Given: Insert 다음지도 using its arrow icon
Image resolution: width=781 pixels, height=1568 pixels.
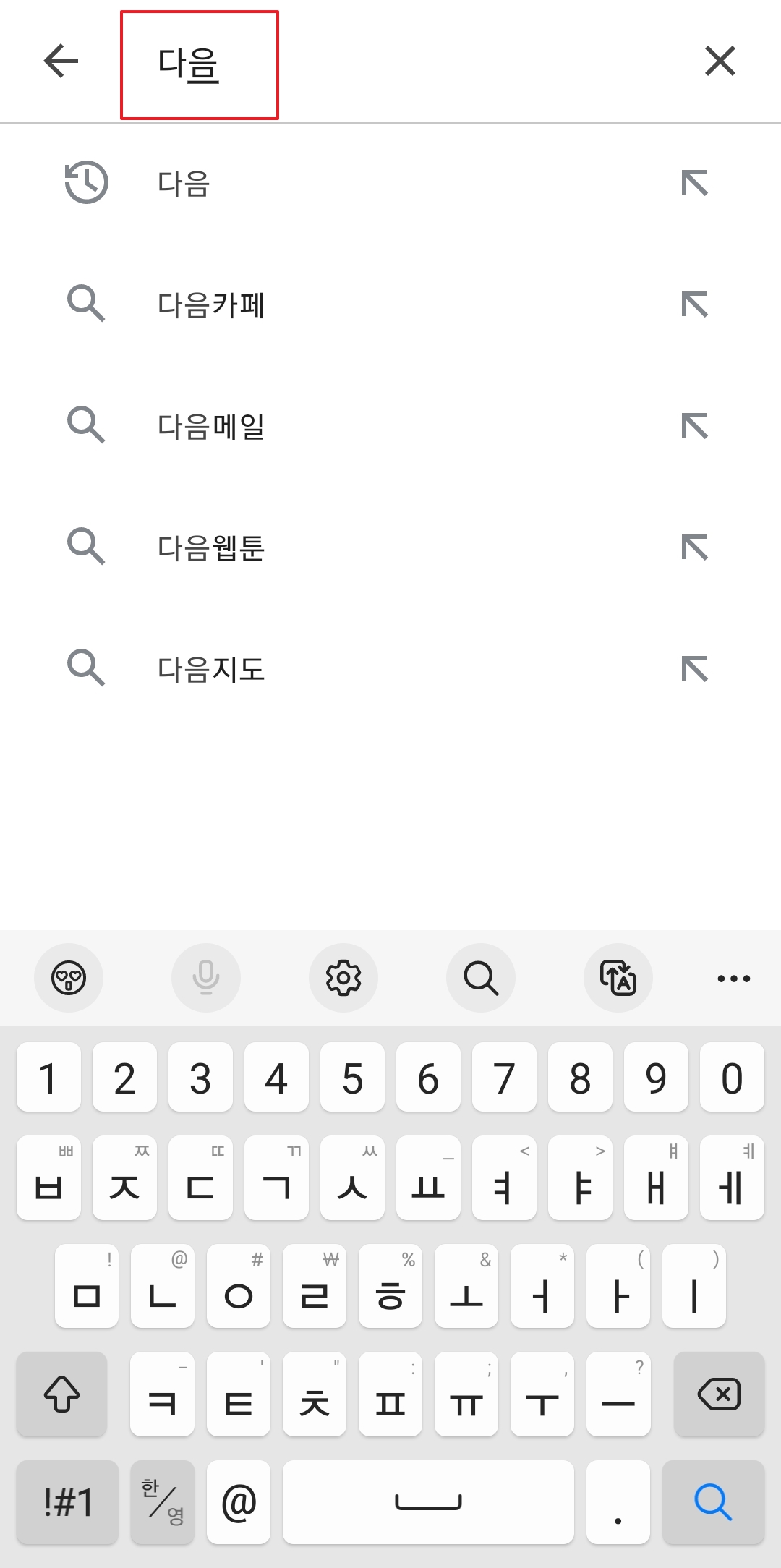Looking at the screenshot, I should pyautogui.click(x=696, y=669).
